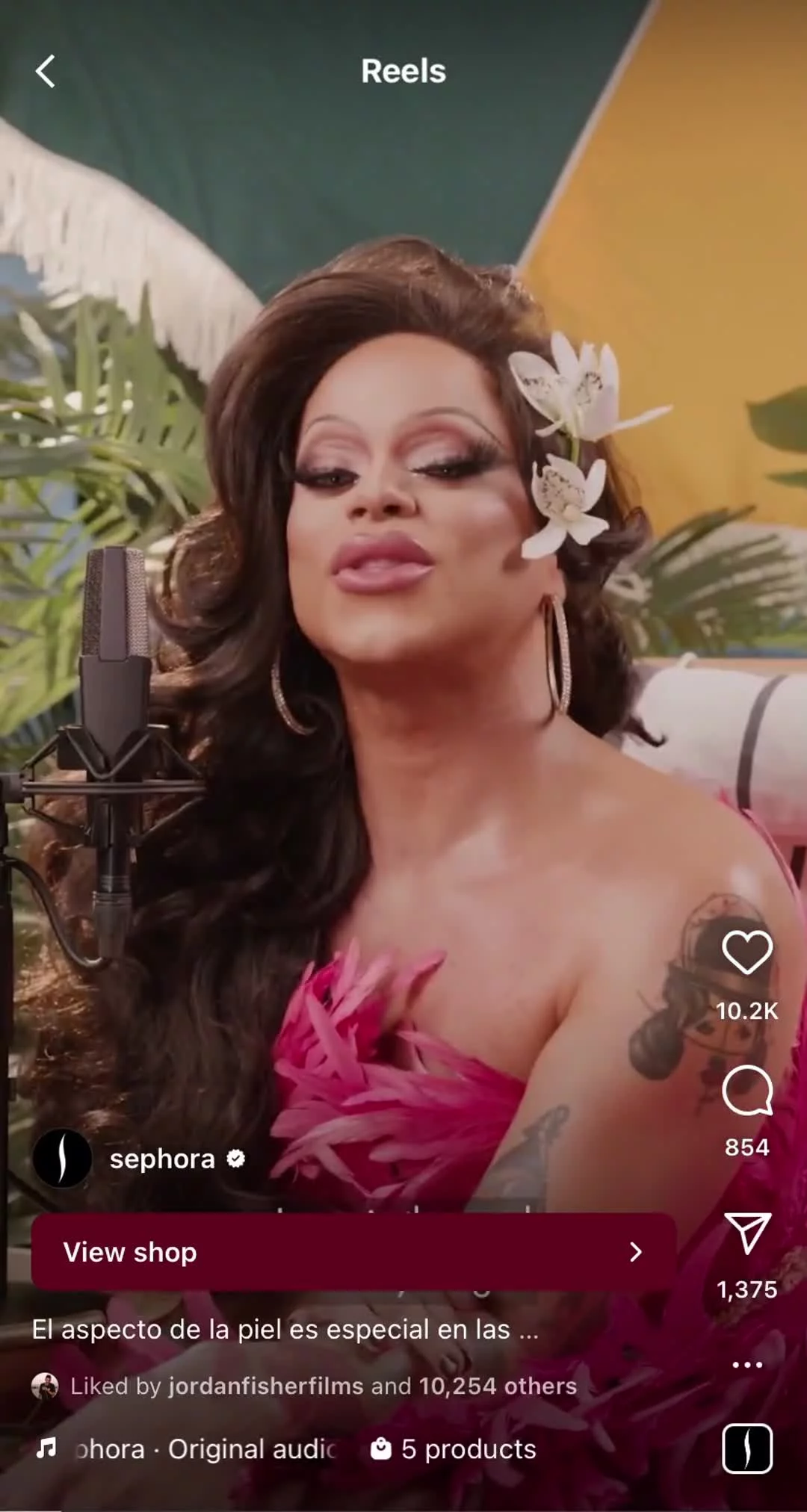This screenshot has height=1512, width=807.
Task: View the 5 tagged products
Action: [454, 1449]
